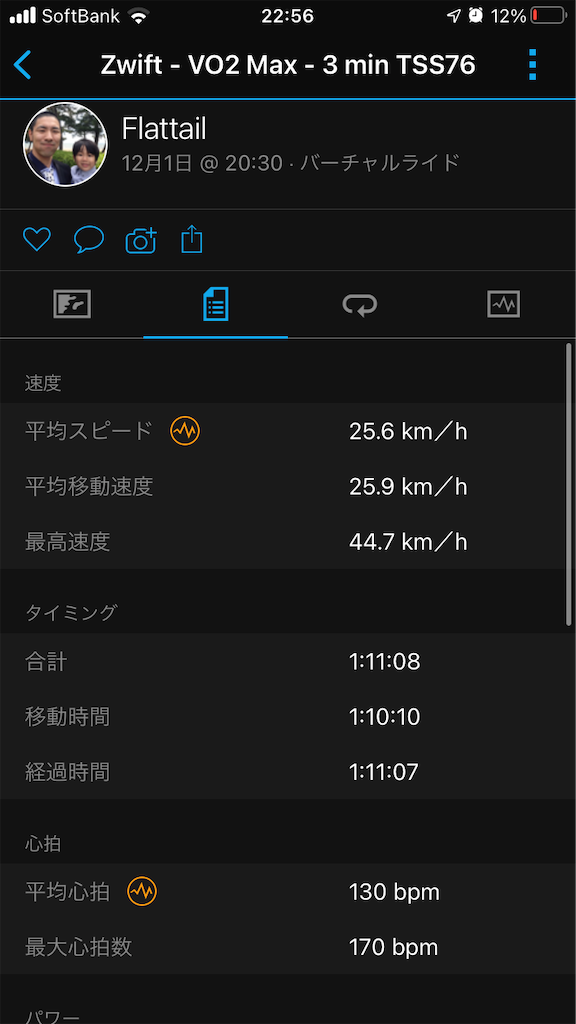This screenshot has height=1024, width=576.
Task: Open insights icon next to 平均スピード
Action: click(x=185, y=431)
